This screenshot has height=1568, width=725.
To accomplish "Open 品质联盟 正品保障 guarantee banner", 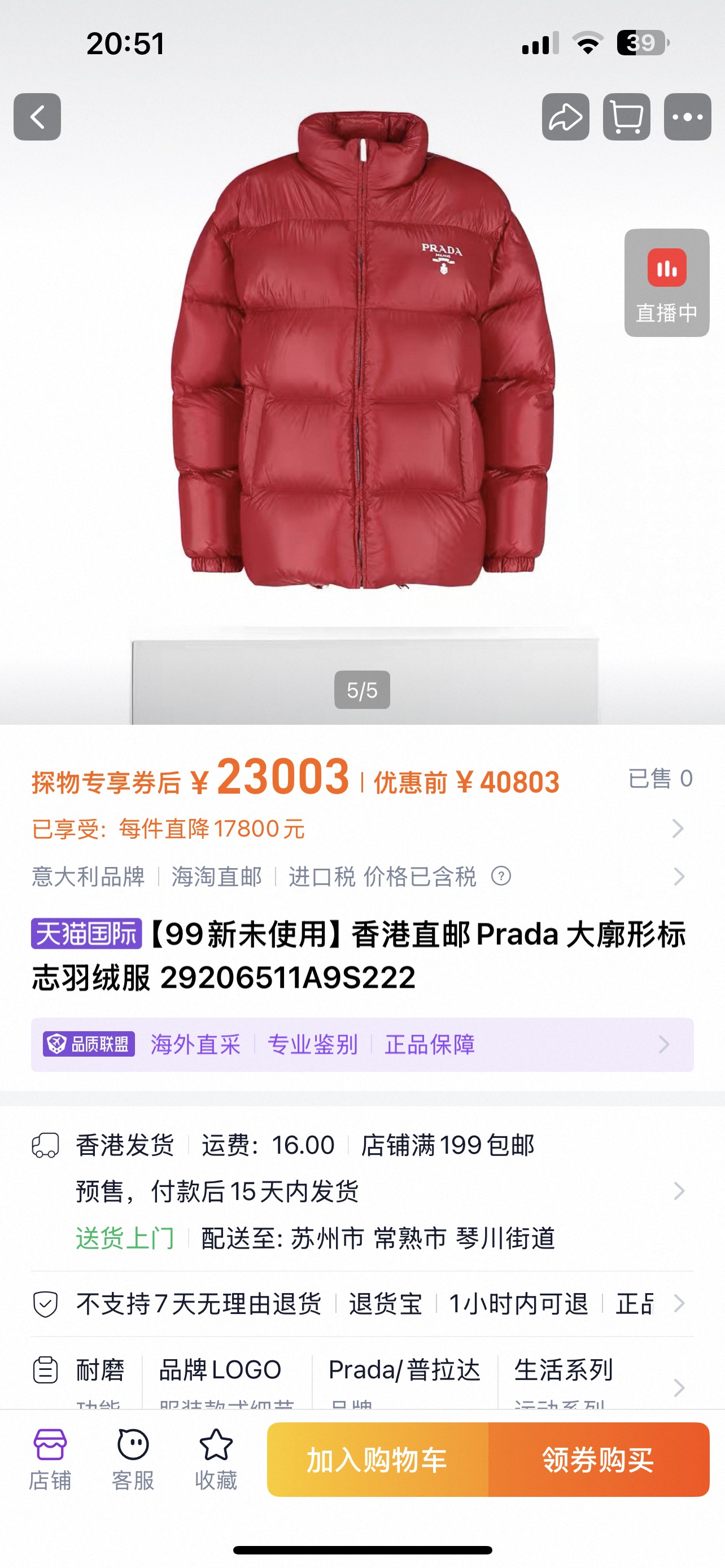I will 362,1045.
